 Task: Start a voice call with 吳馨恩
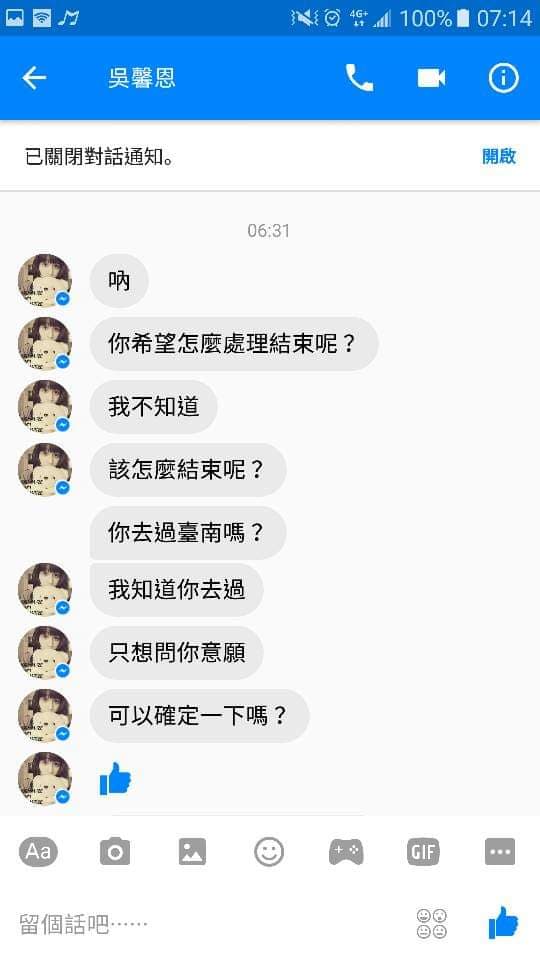point(359,78)
